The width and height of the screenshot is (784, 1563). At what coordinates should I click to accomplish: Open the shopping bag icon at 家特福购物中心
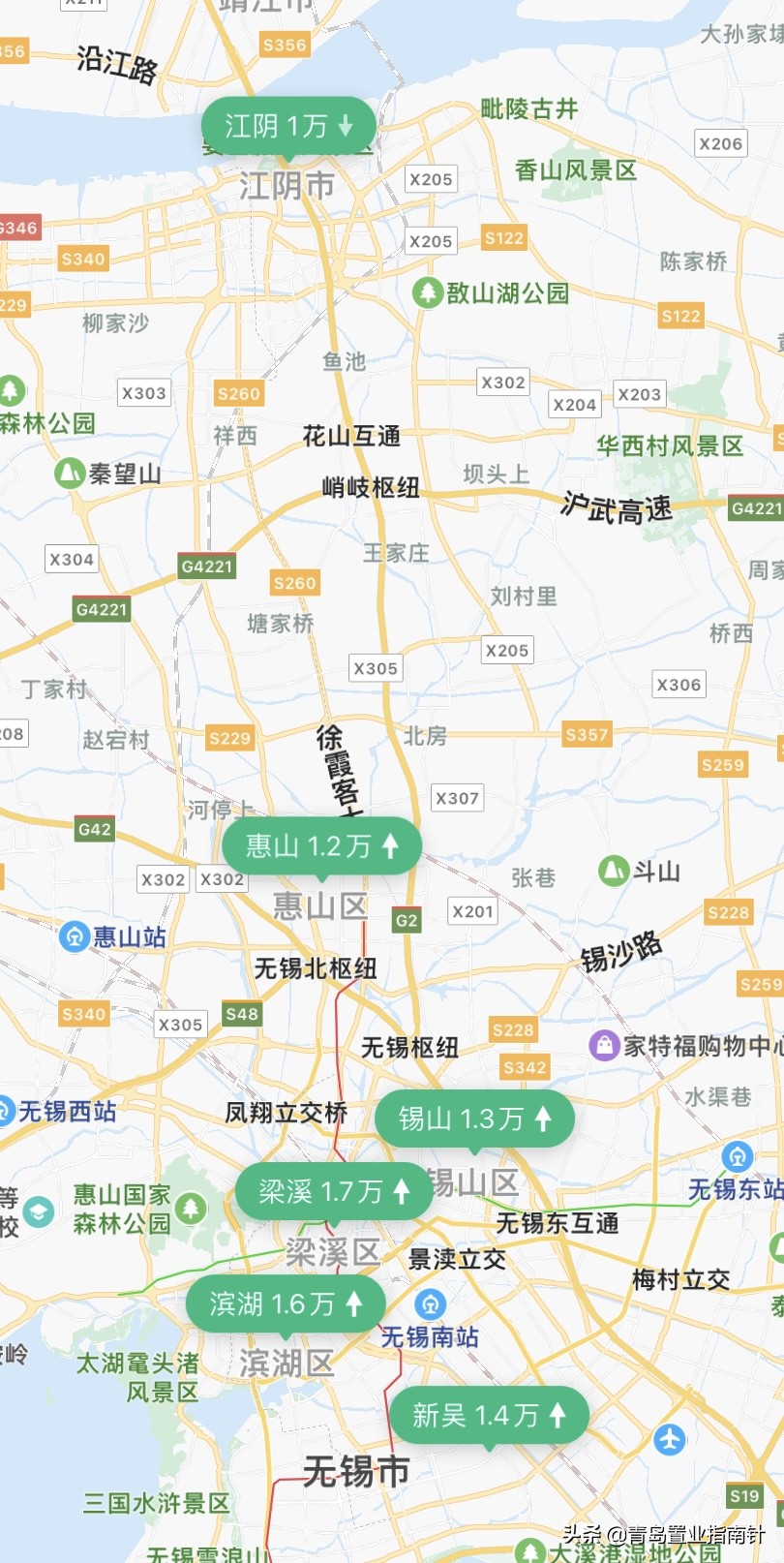coord(606,1044)
